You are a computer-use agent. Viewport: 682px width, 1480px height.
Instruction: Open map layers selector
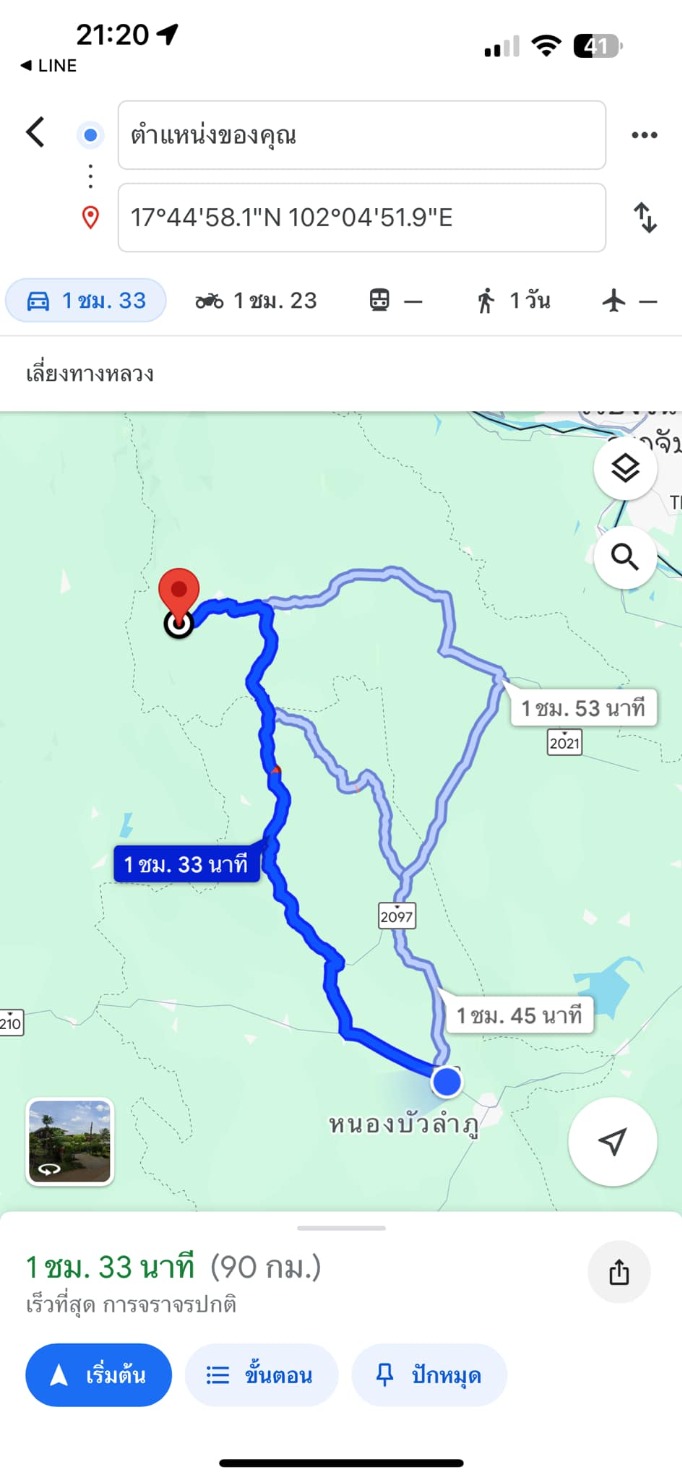point(625,468)
